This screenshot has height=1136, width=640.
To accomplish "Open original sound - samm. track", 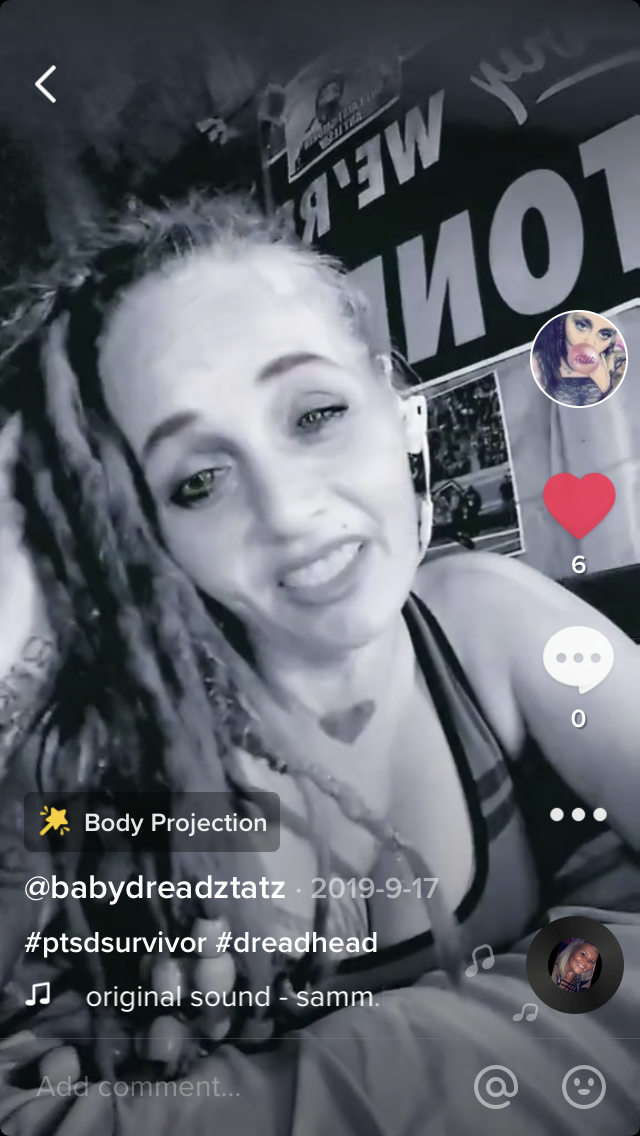I will click(232, 997).
